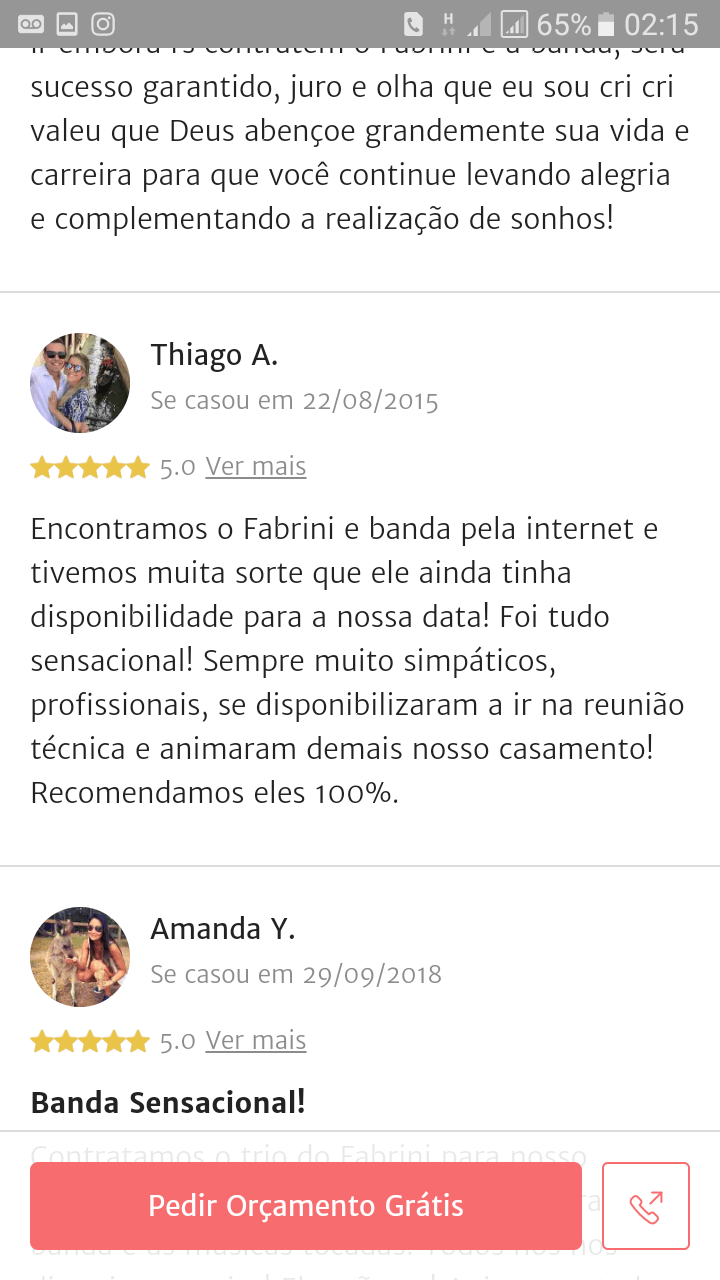
Task: Tap the Pedir Orçamento Grátis button
Action: pyautogui.click(x=305, y=1205)
